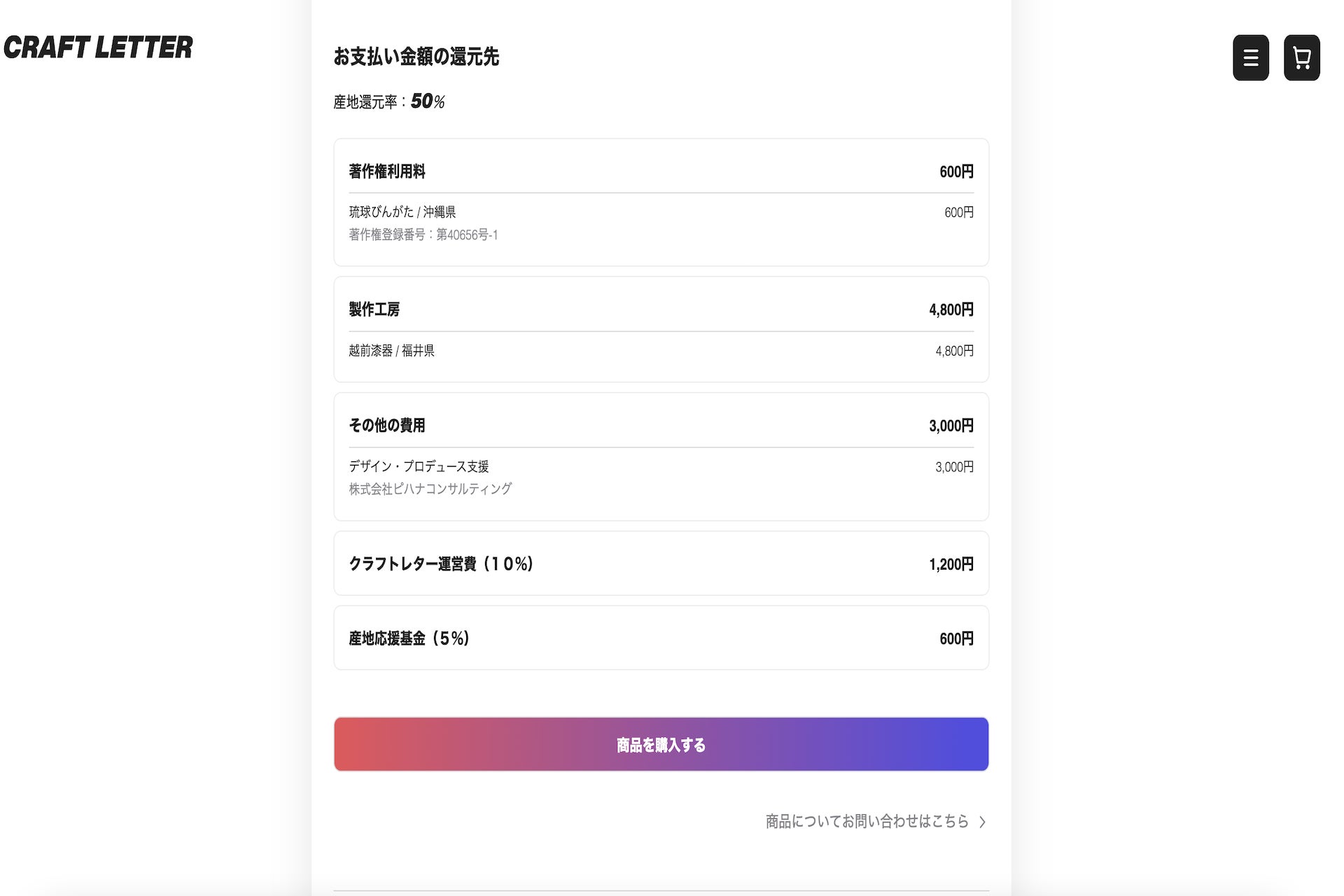
Task: Tap the 商品を購入する purchase button
Action: tap(661, 744)
